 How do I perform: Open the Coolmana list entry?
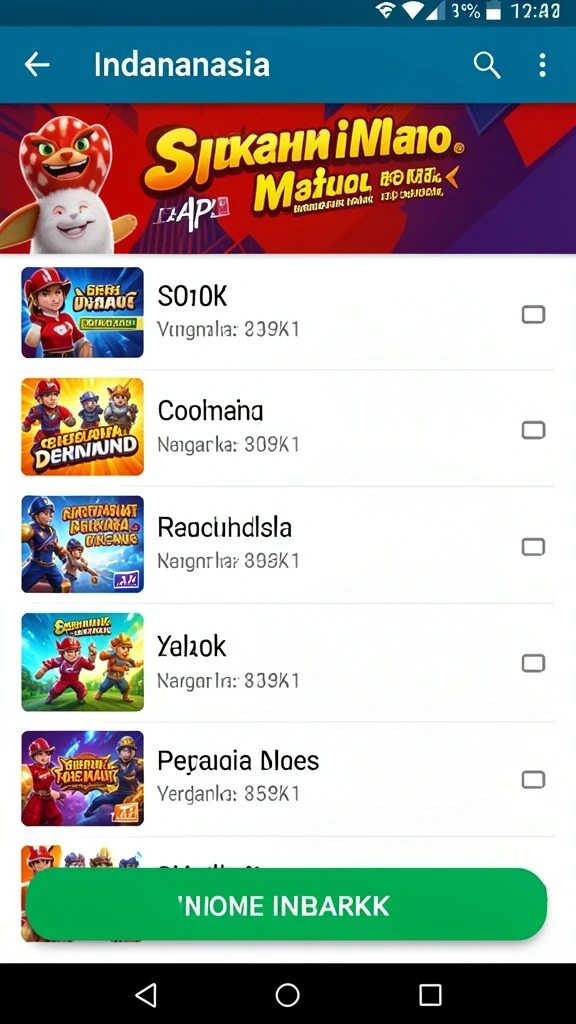tap(288, 427)
